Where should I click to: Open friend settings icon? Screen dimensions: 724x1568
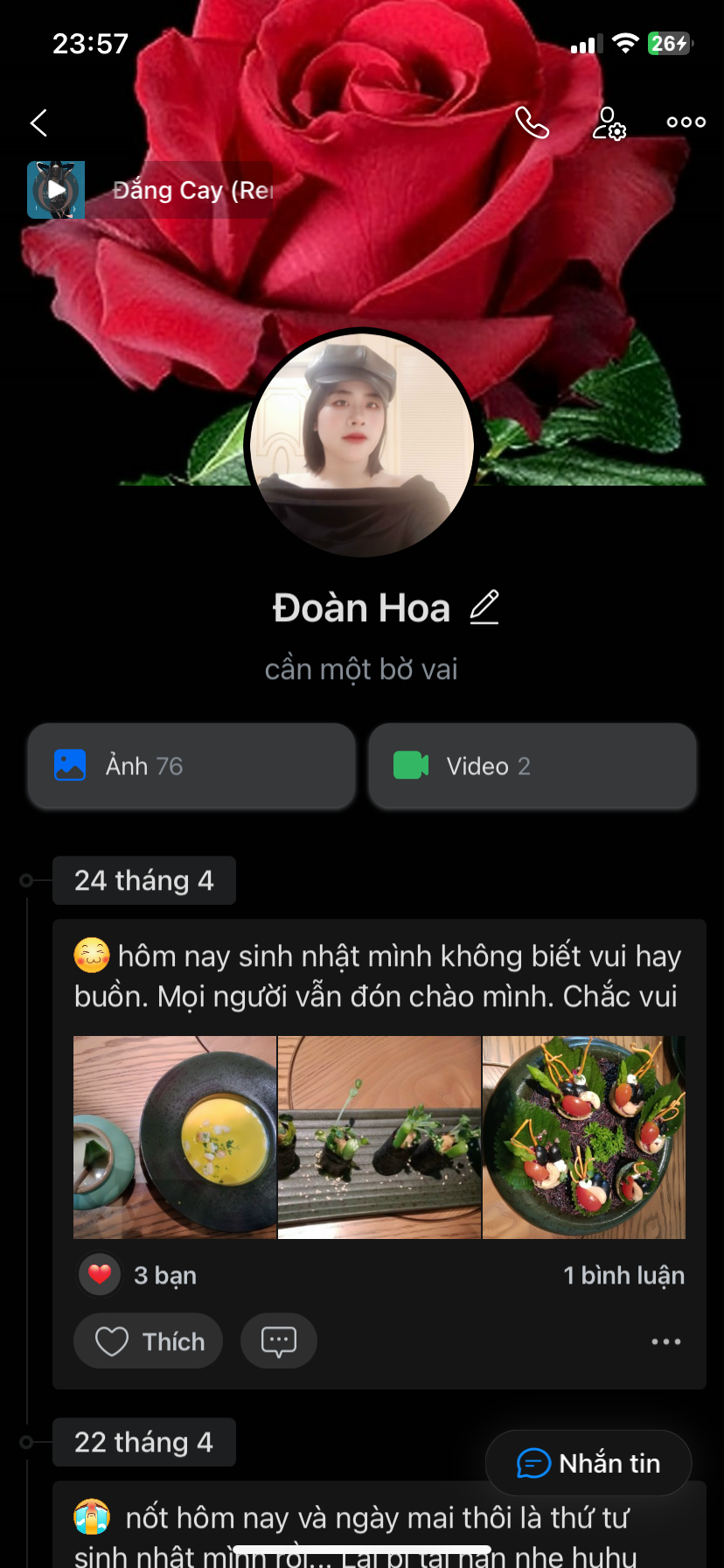(x=609, y=122)
